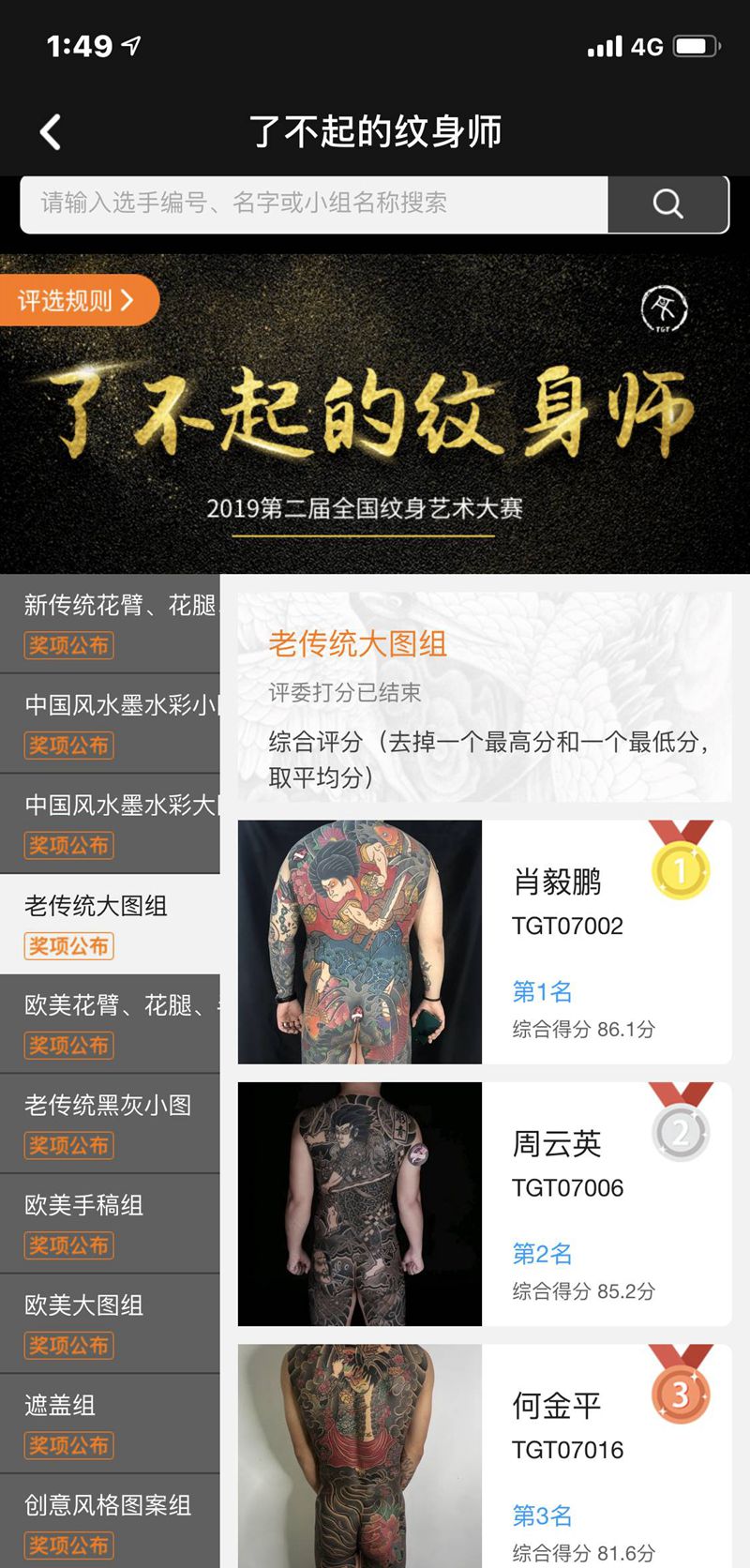Image resolution: width=750 pixels, height=1568 pixels.
Task: Go back using the top-left arrow
Action: click(x=51, y=132)
